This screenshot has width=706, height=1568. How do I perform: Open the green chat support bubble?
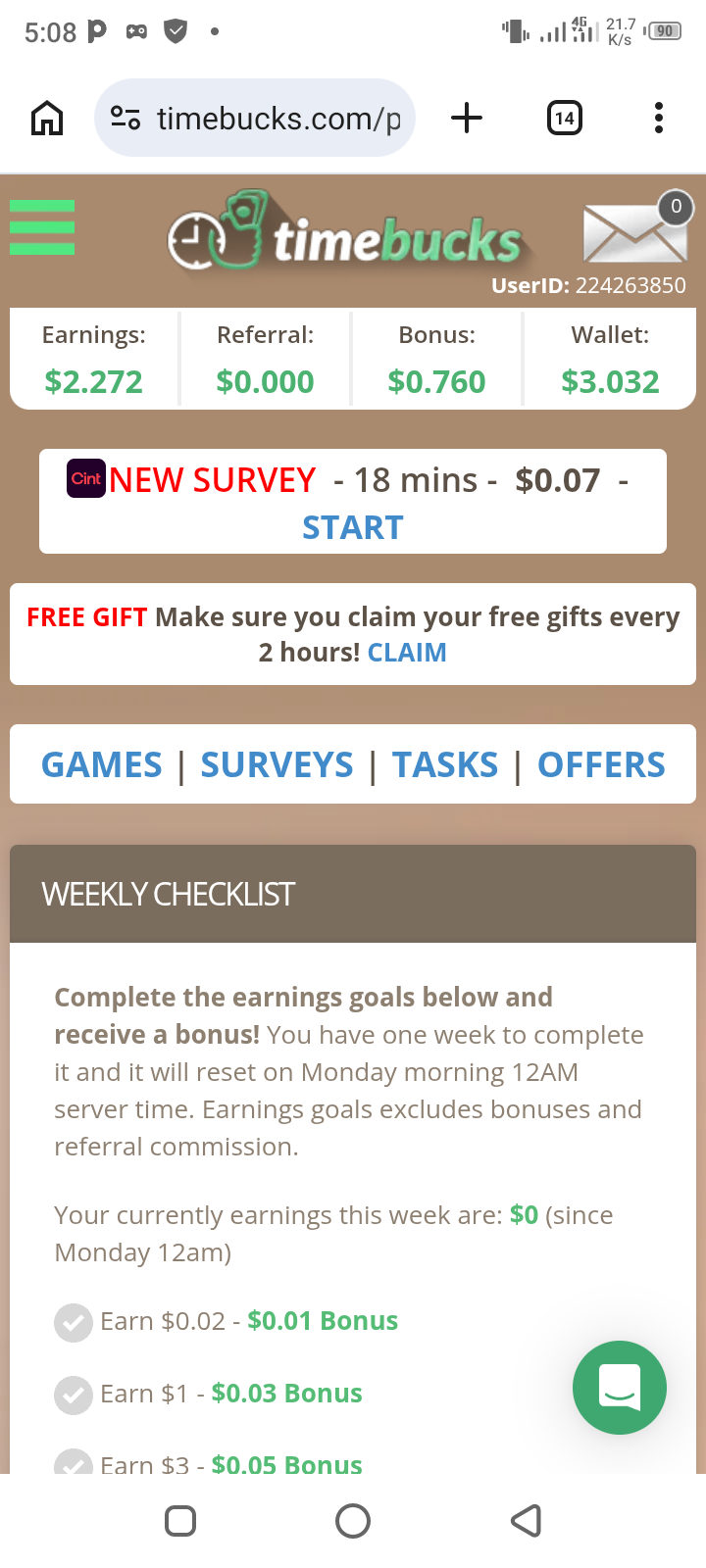click(x=620, y=1387)
